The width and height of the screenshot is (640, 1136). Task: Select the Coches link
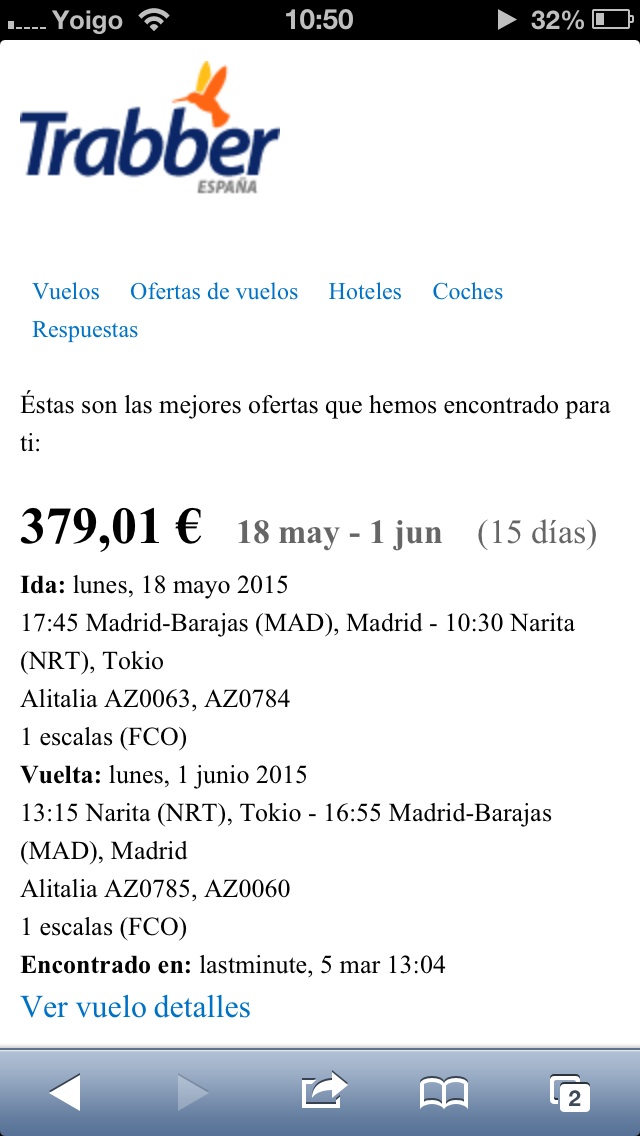(x=467, y=292)
